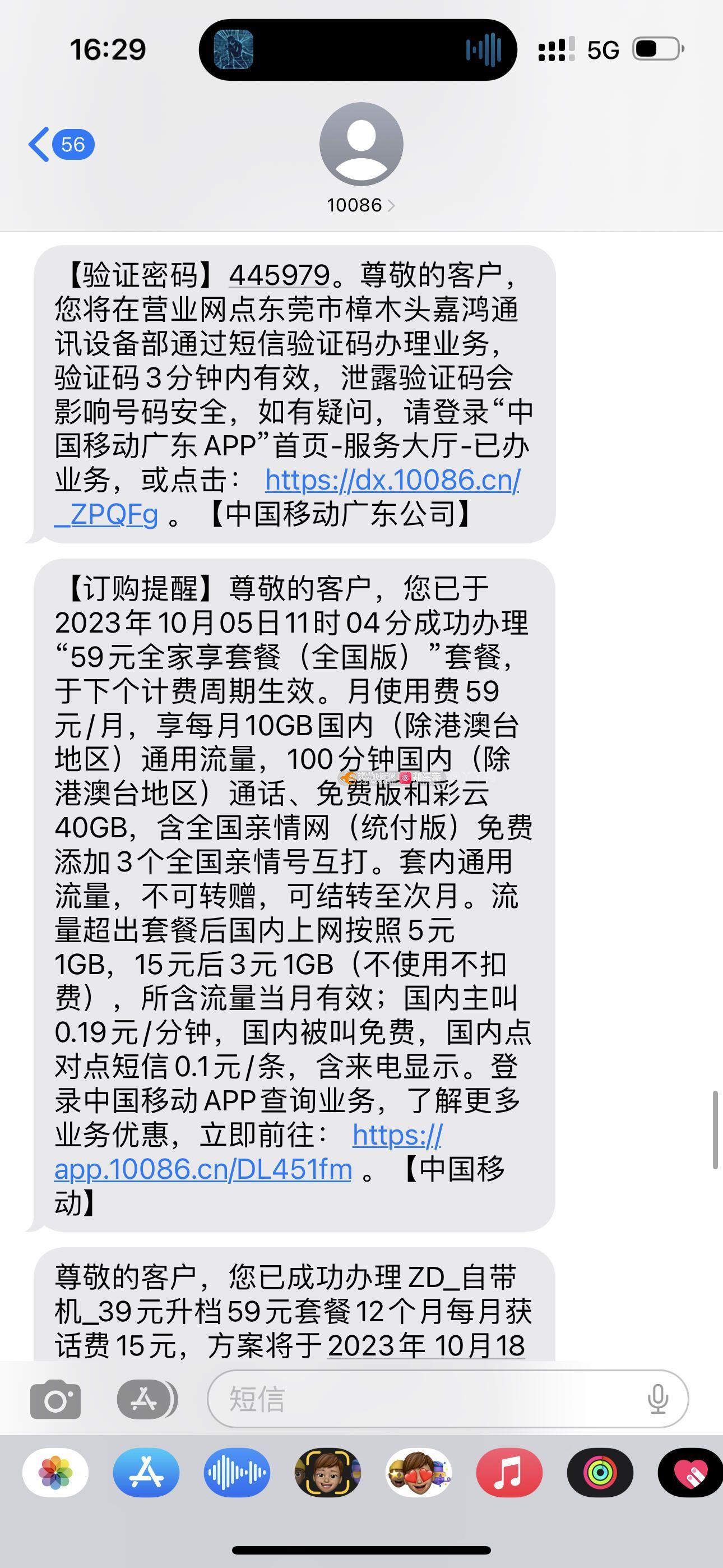Image resolution: width=723 pixels, height=1568 pixels.
Task: Open the camera to attach a photo
Action: tap(55, 1399)
